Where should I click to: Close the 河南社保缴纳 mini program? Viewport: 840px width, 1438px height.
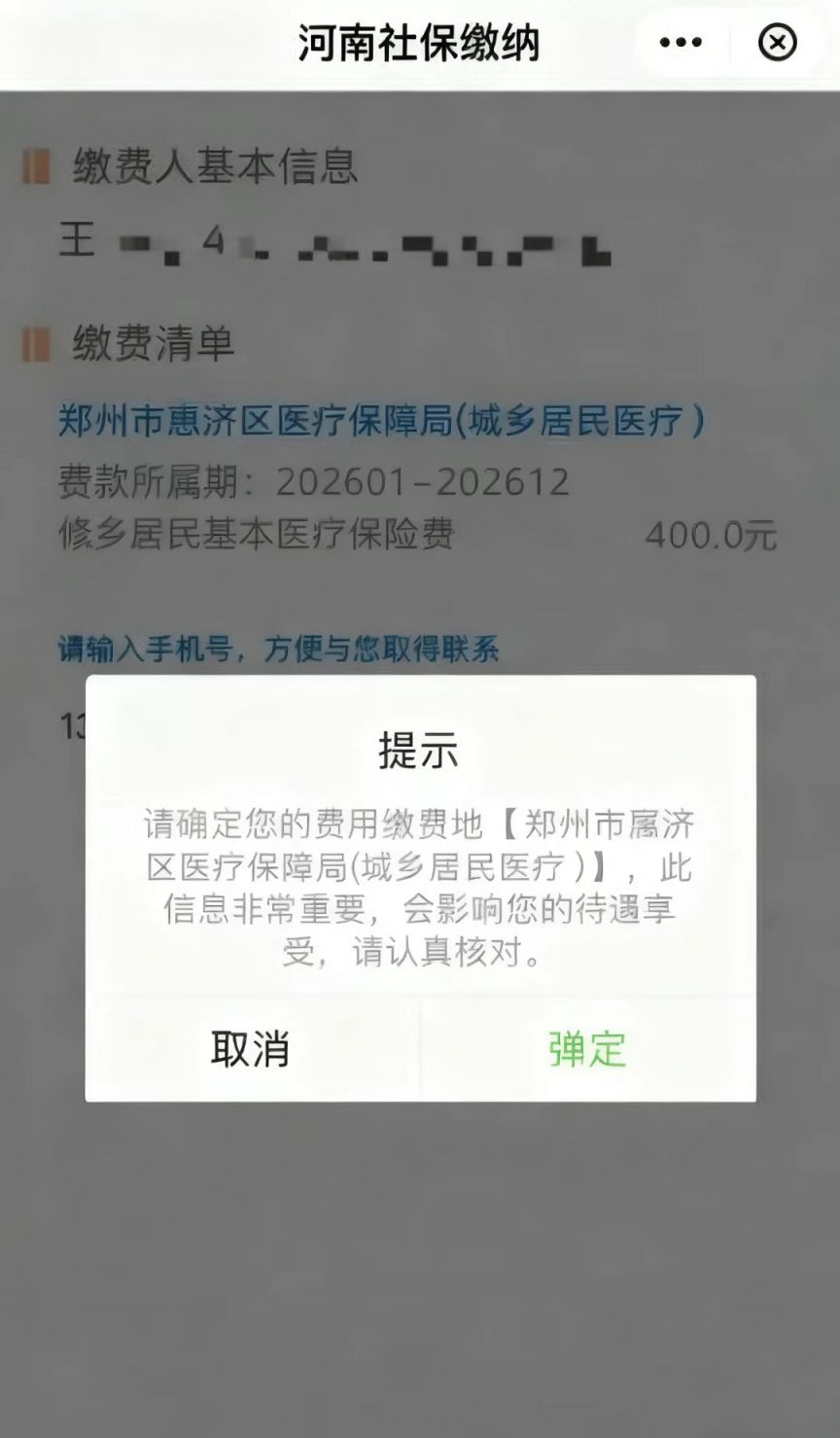point(777,43)
